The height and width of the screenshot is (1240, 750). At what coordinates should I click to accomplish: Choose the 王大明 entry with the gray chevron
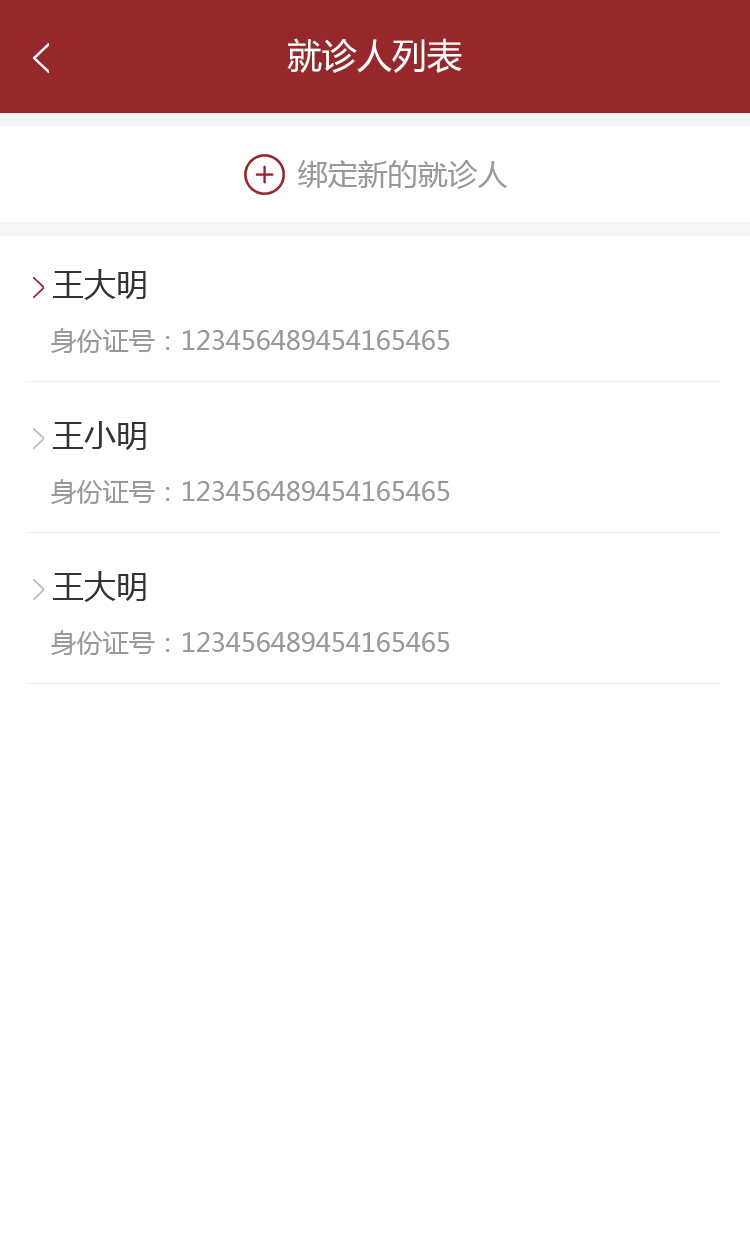(x=100, y=588)
